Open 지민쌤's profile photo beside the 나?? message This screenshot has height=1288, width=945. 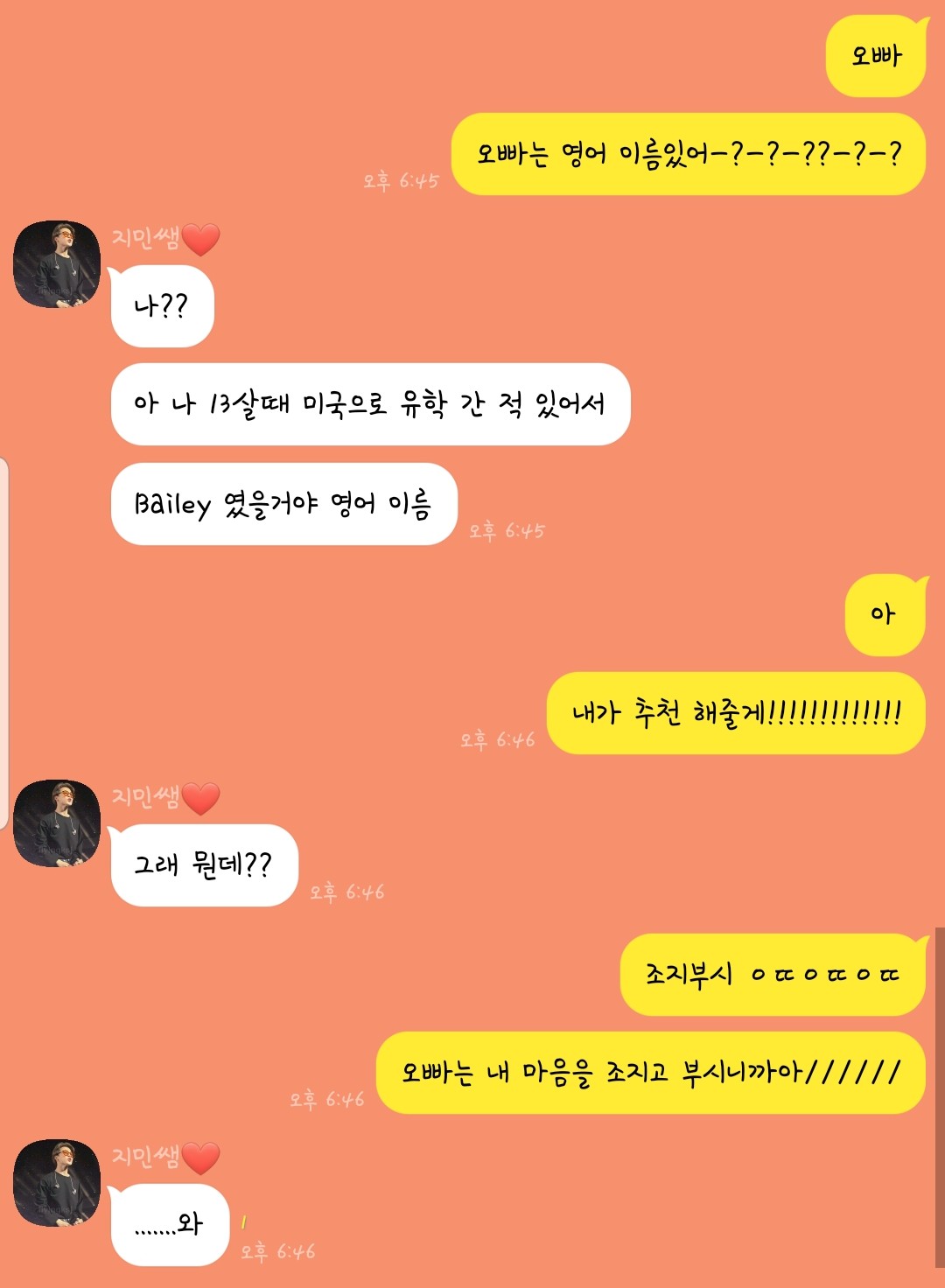pos(57,264)
